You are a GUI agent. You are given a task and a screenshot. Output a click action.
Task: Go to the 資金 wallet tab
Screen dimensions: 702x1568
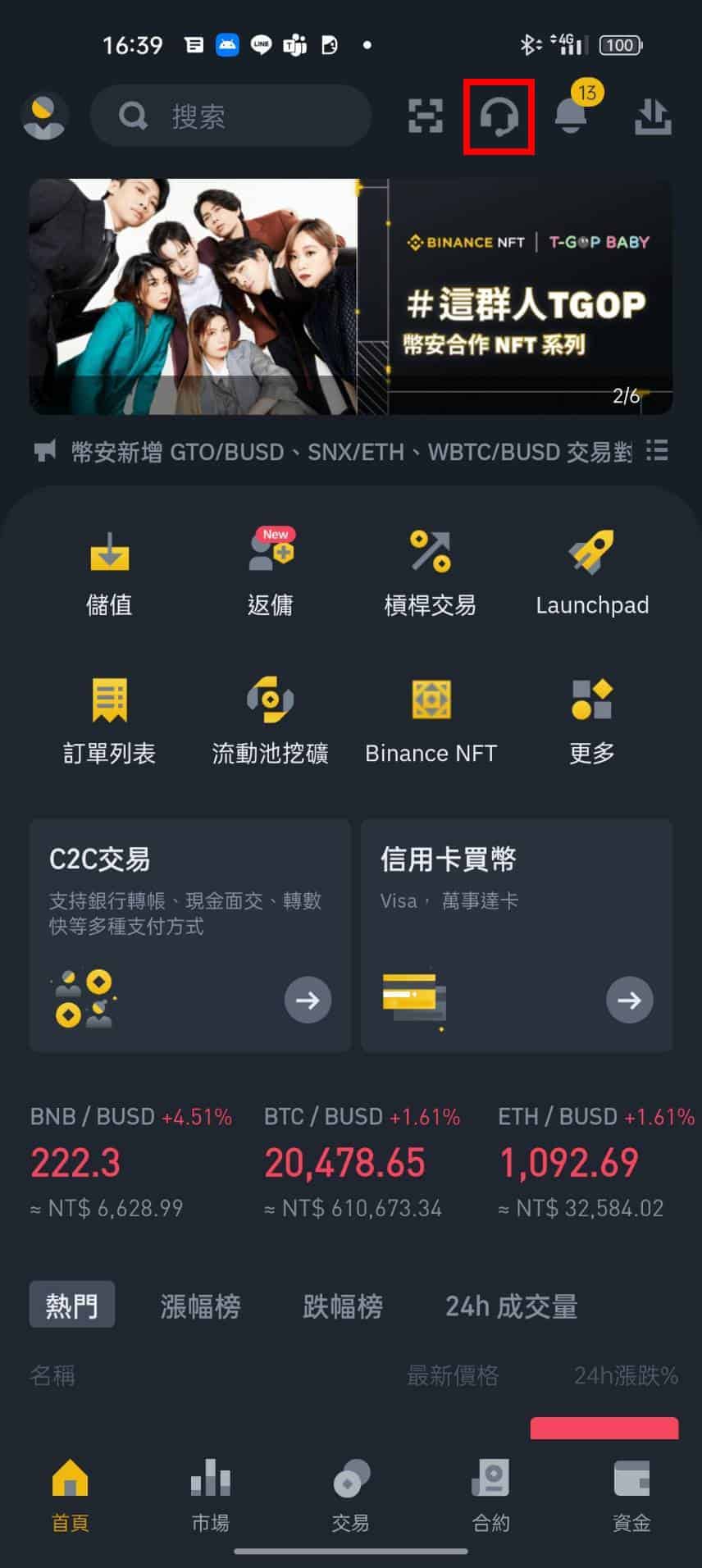coord(631,1496)
